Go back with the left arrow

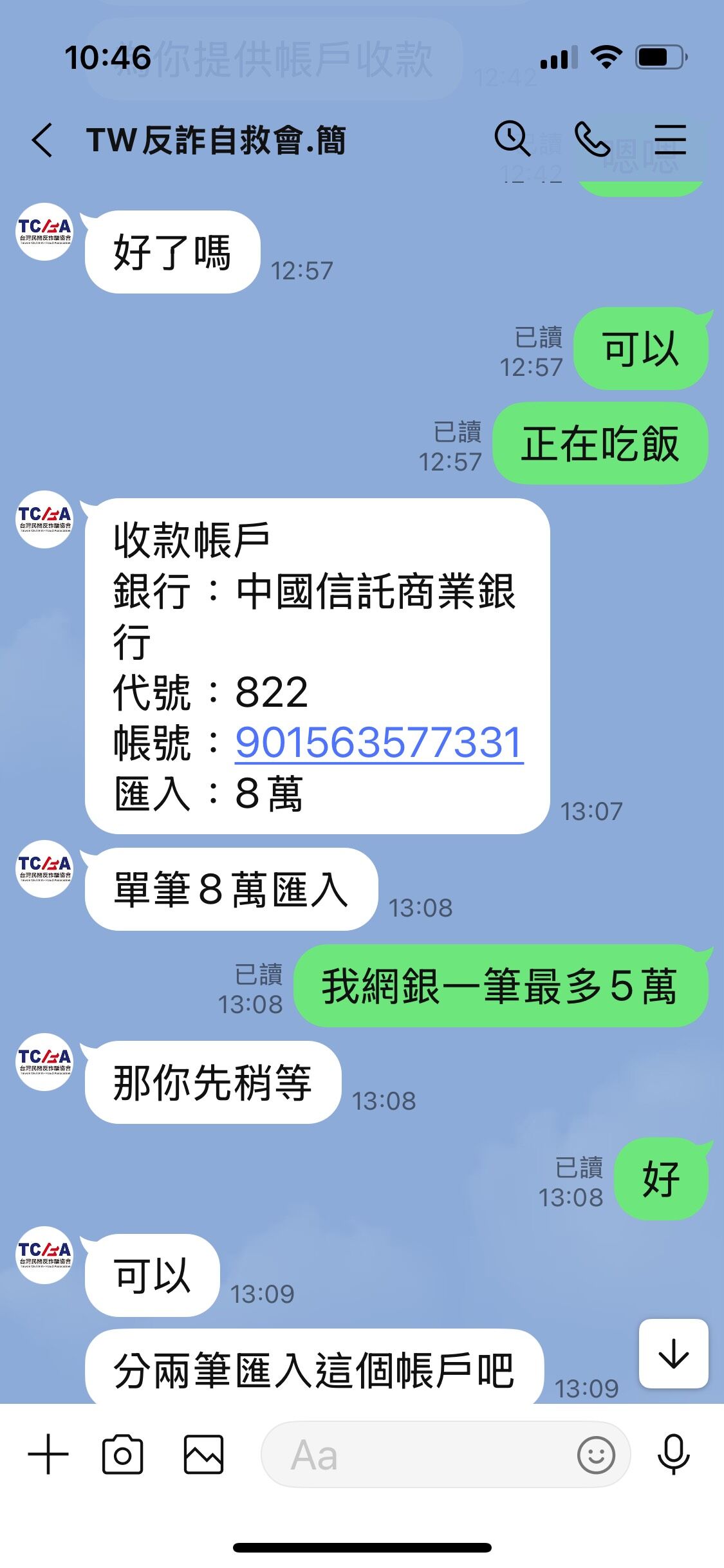click(42, 138)
